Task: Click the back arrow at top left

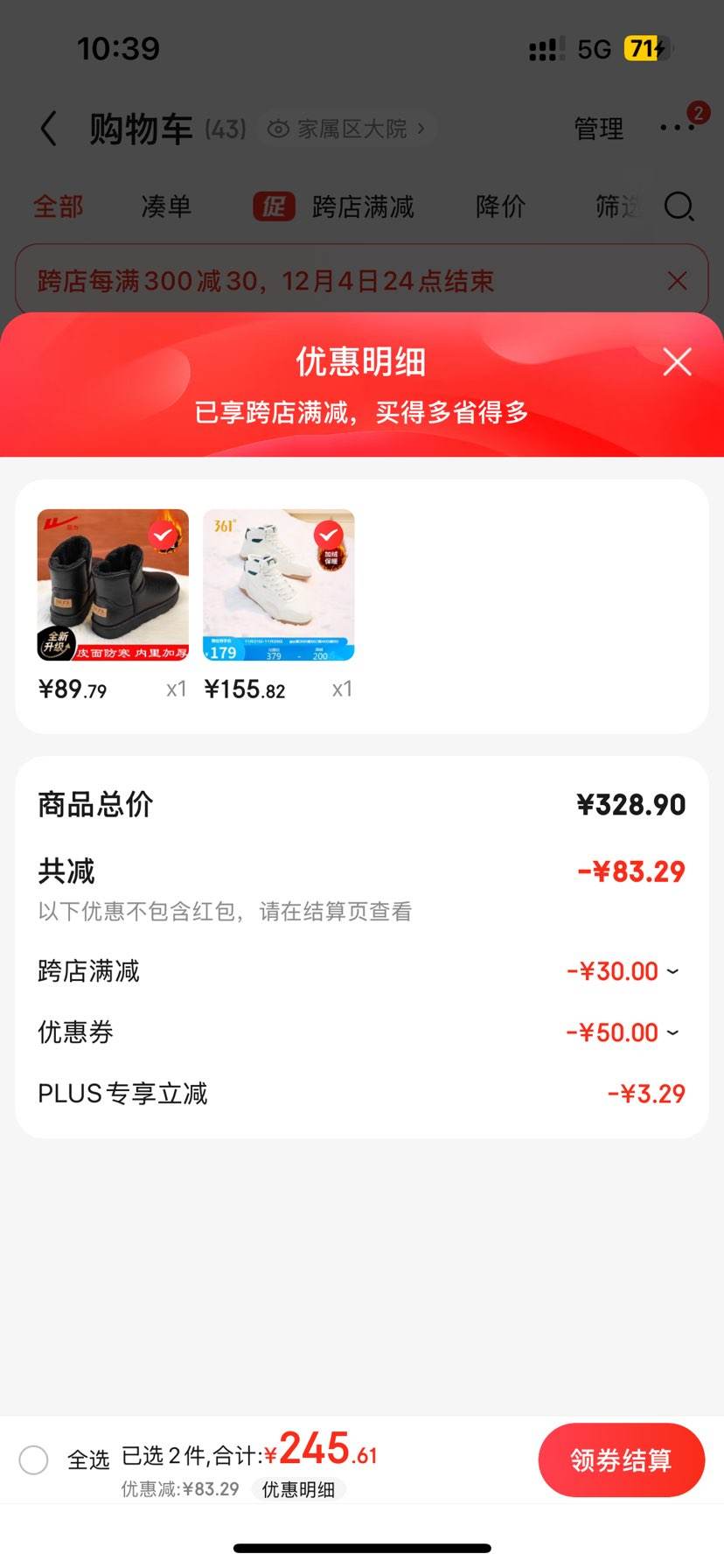Action: (48, 128)
